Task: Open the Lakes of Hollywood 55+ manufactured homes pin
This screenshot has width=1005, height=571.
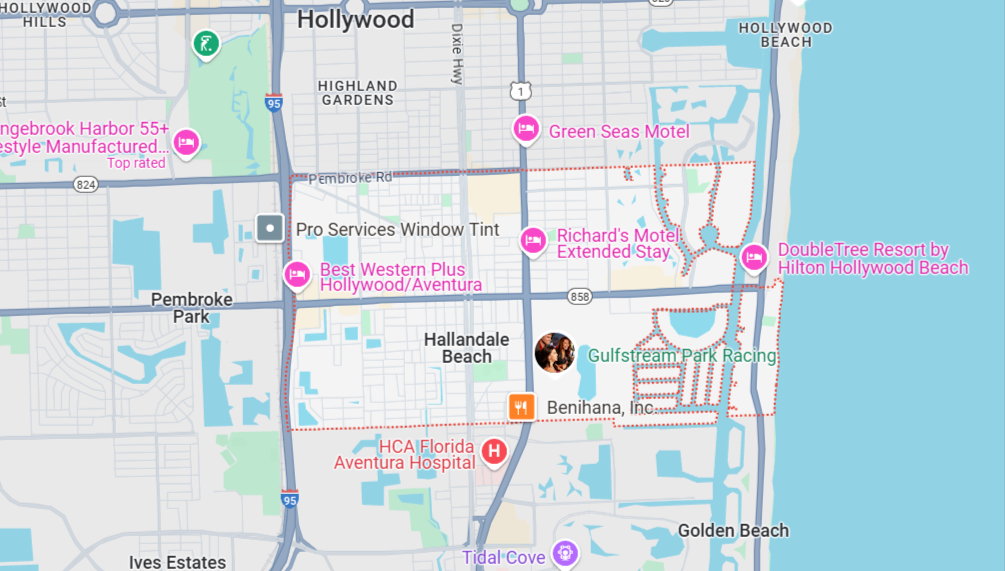Action: [186, 142]
